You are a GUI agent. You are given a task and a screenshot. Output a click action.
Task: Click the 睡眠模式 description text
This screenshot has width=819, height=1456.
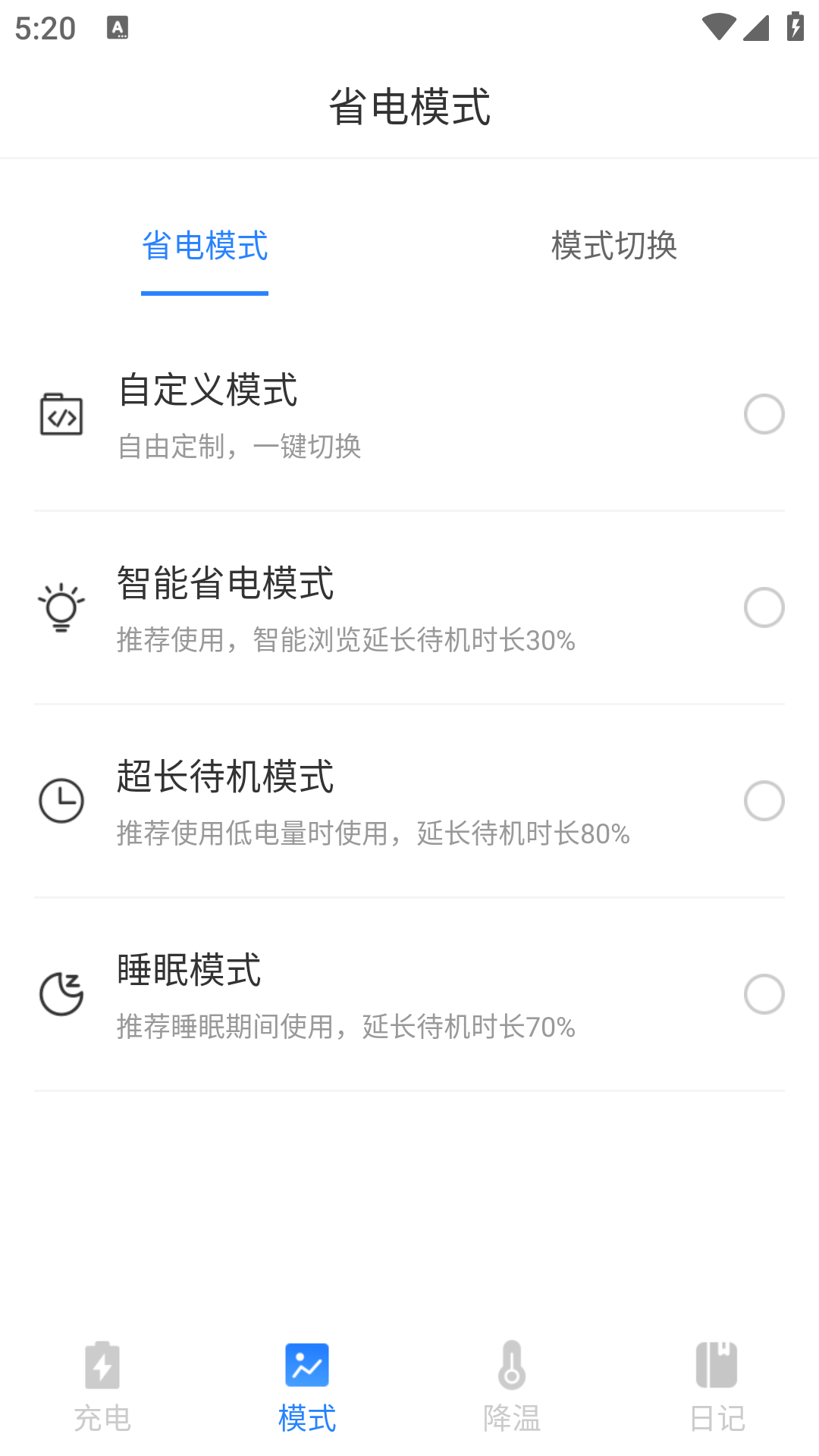pyautogui.click(x=345, y=1028)
